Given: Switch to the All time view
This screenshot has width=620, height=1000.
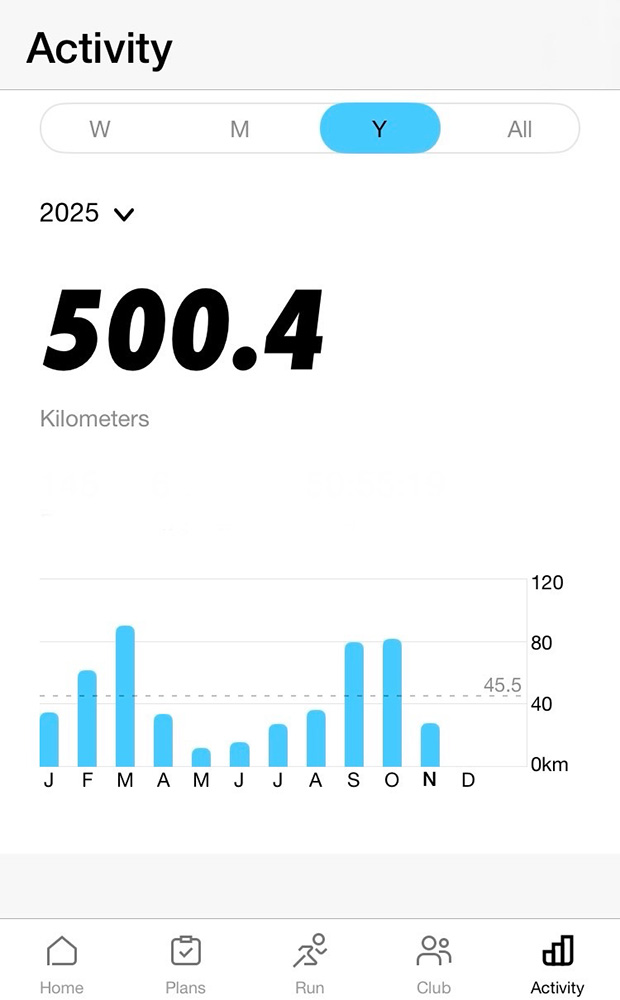Looking at the screenshot, I should click(x=519, y=129).
